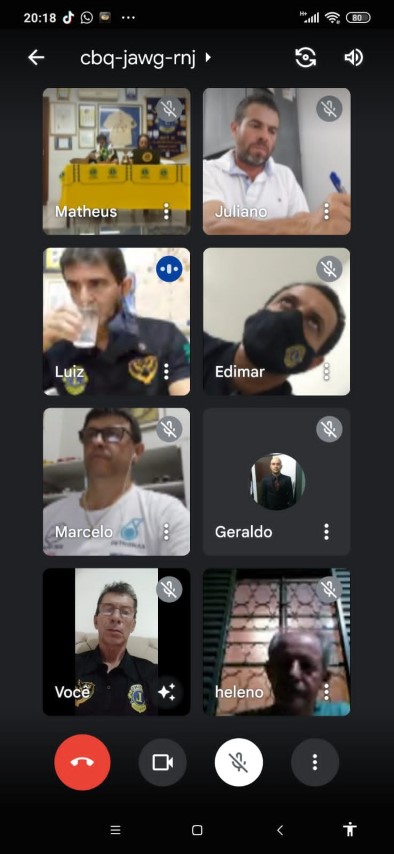This screenshot has height=854, width=394.
Task: Hang up the call
Action: 82,762
